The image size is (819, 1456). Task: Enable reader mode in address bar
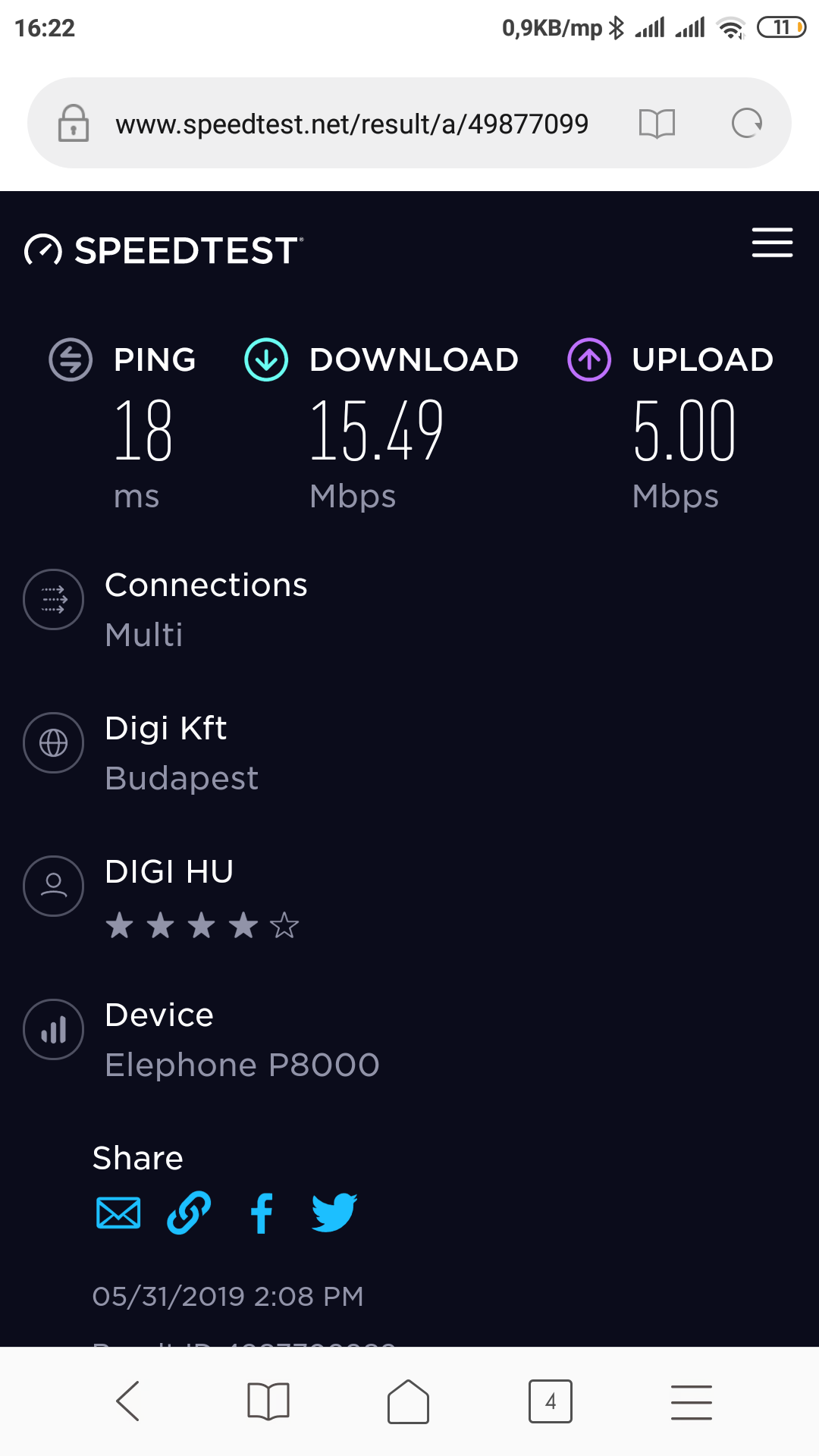(657, 124)
